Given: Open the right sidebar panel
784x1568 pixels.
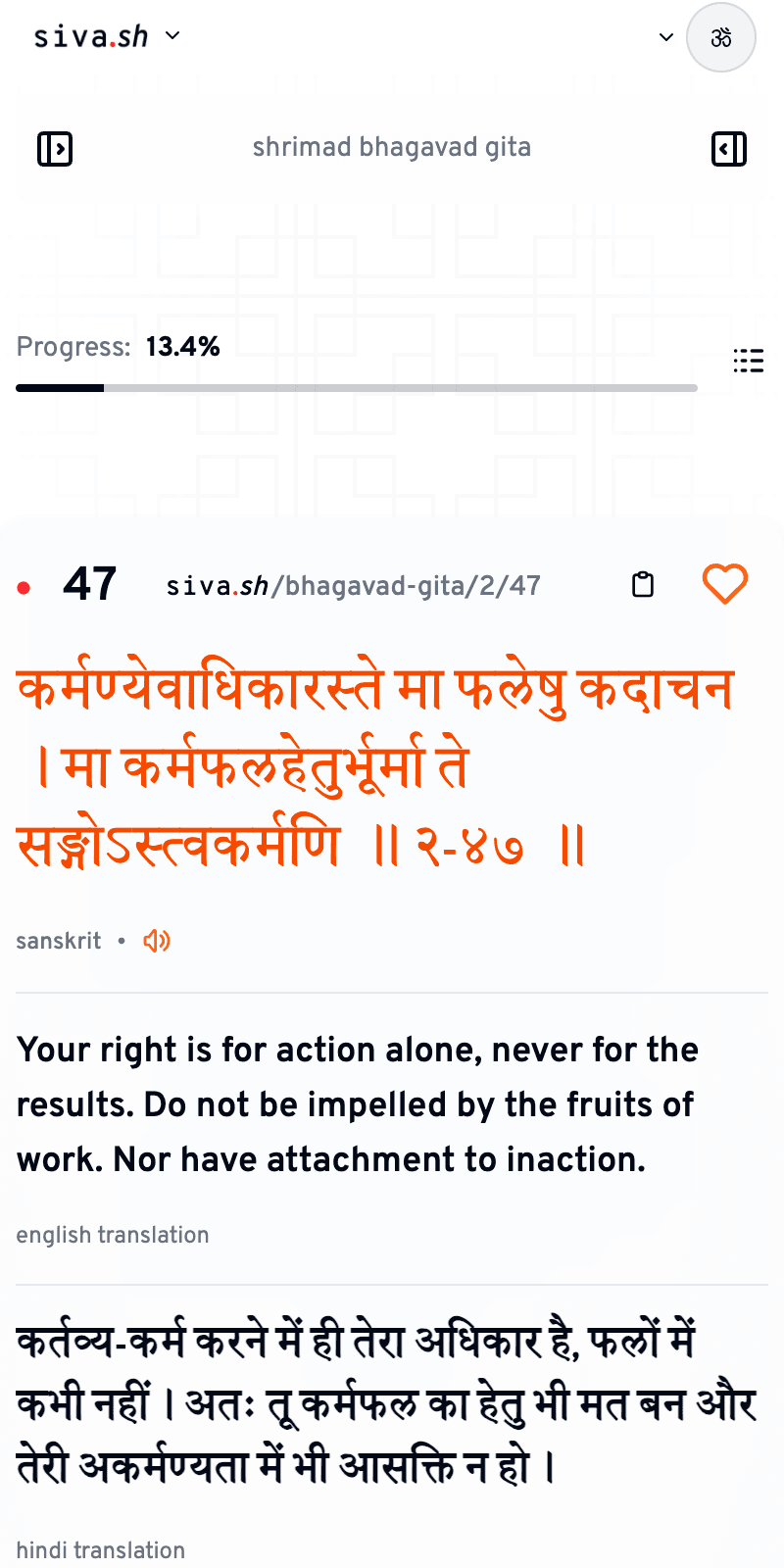Looking at the screenshot, I should [x=728, y=149].
